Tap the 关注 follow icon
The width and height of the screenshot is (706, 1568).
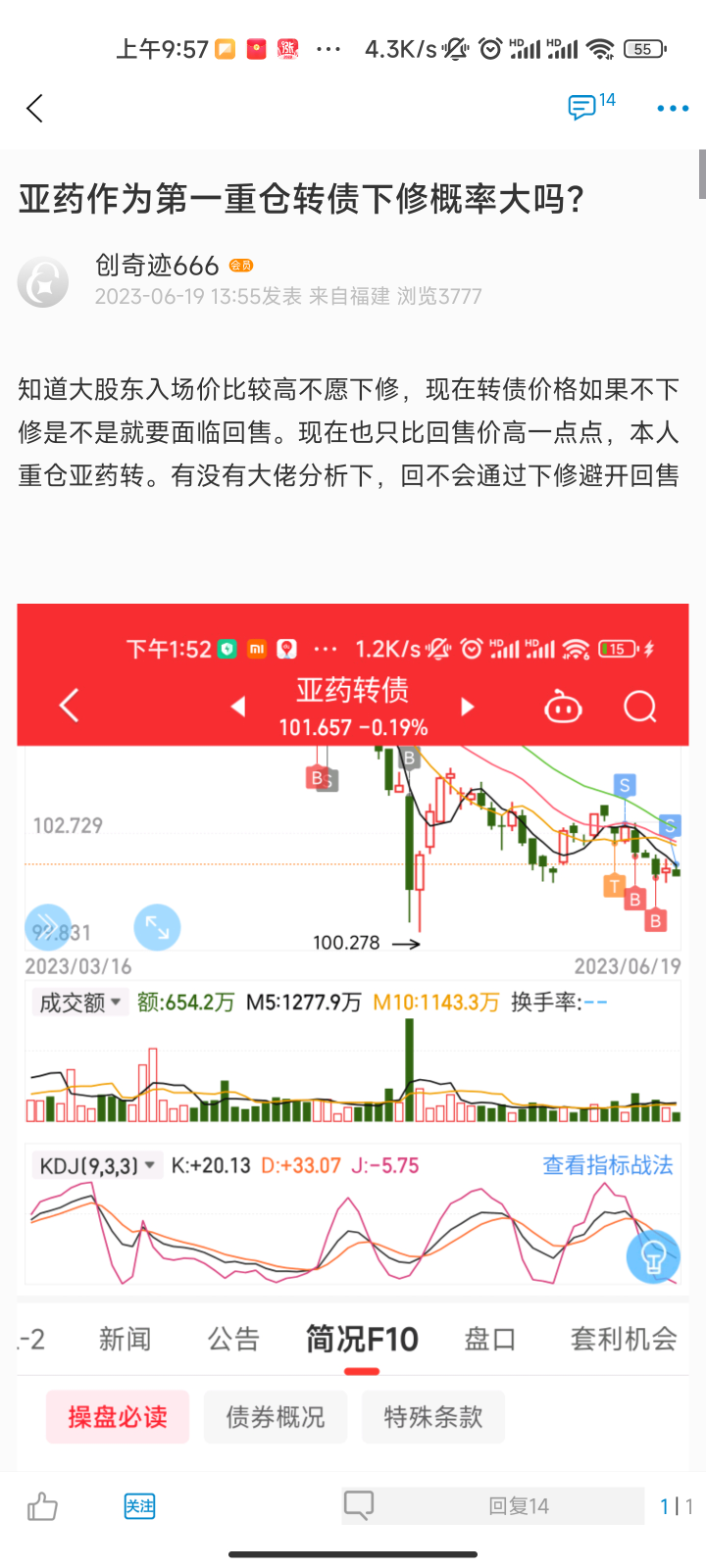(139, 1506)
